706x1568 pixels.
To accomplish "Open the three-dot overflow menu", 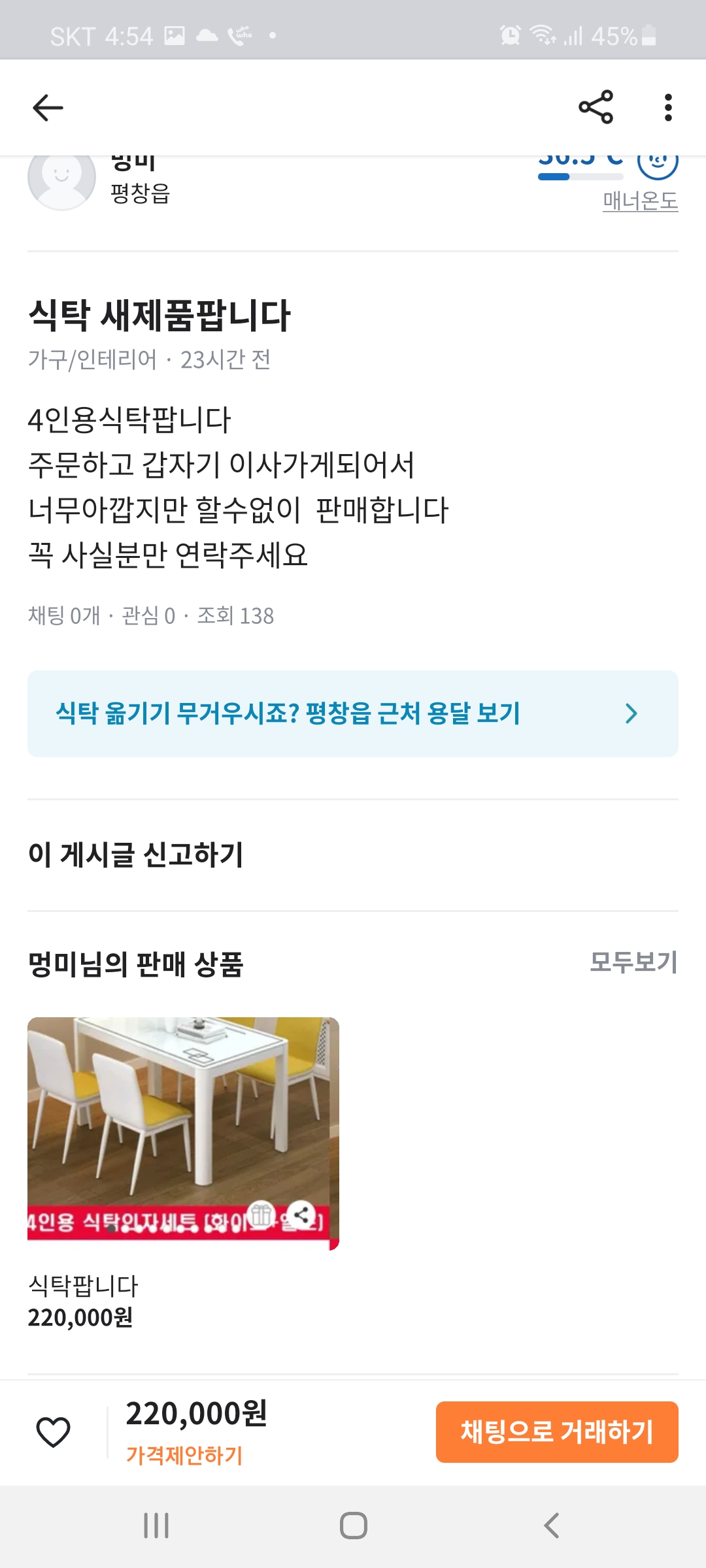I will (x=667, y=107).
